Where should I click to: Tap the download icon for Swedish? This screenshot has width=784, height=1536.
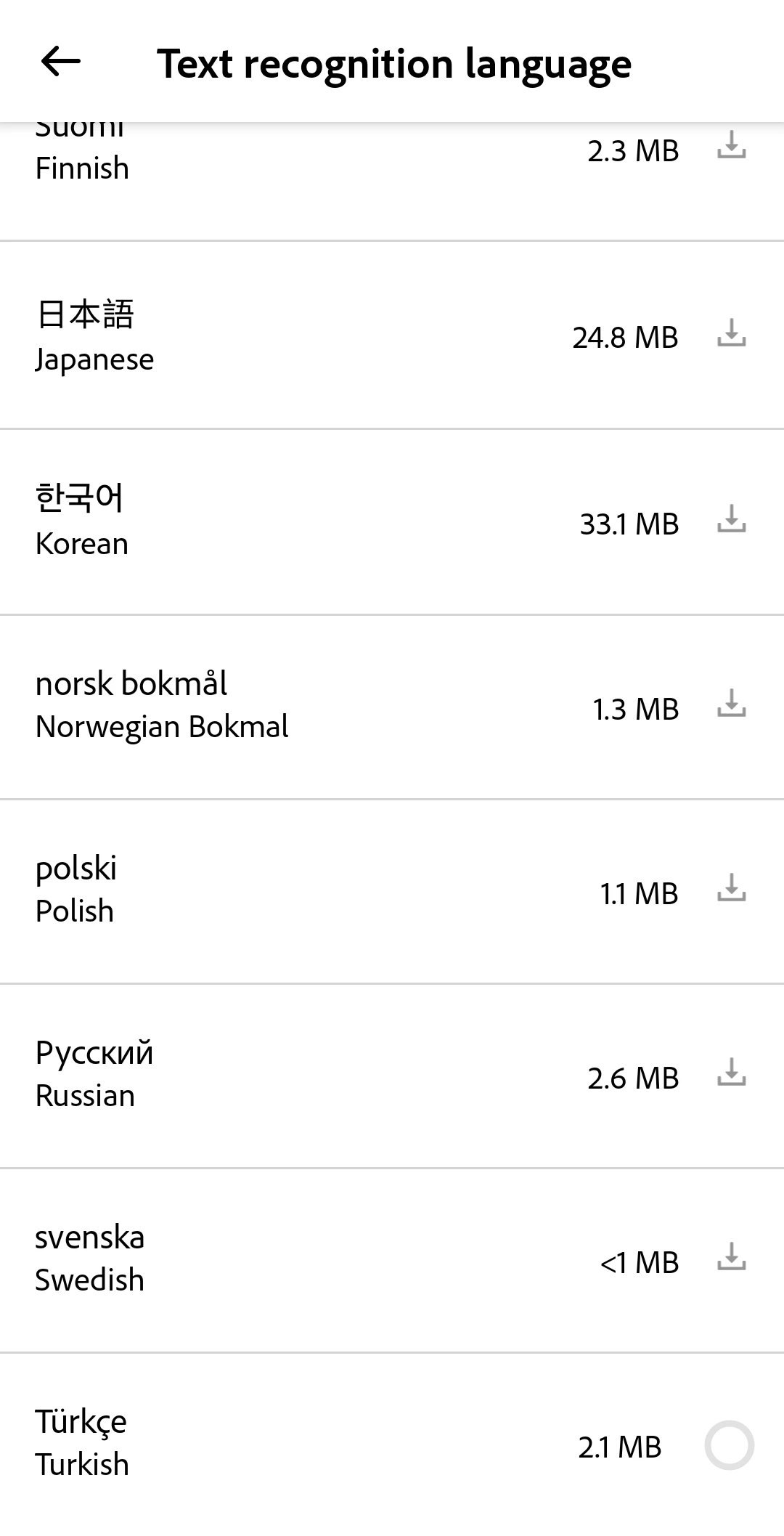pos(731,1258)
